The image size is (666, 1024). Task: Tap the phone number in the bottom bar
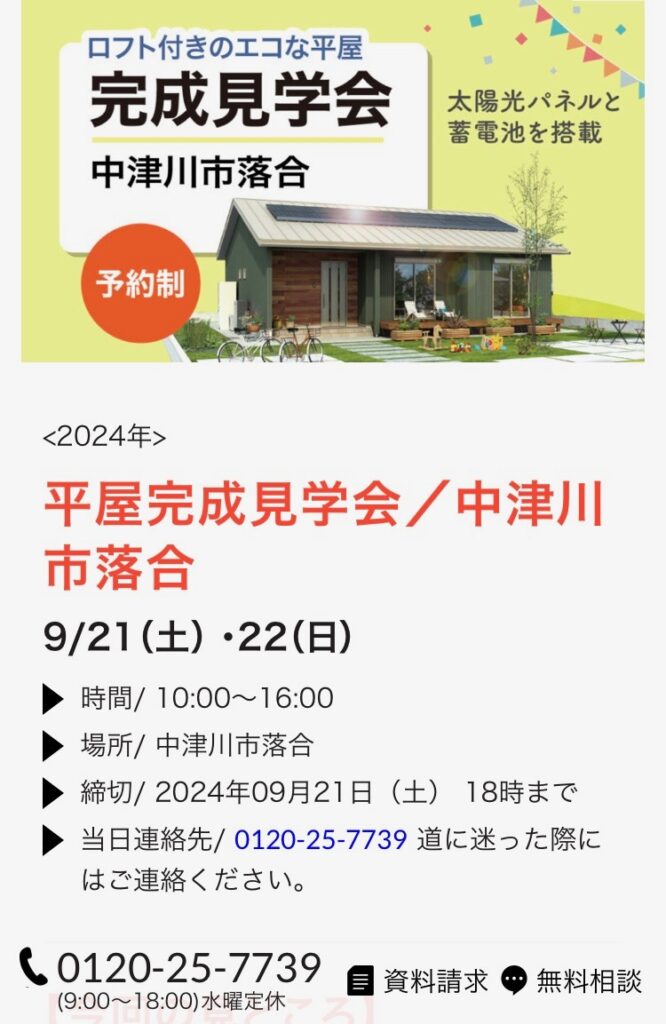click(x=188, y=969)
